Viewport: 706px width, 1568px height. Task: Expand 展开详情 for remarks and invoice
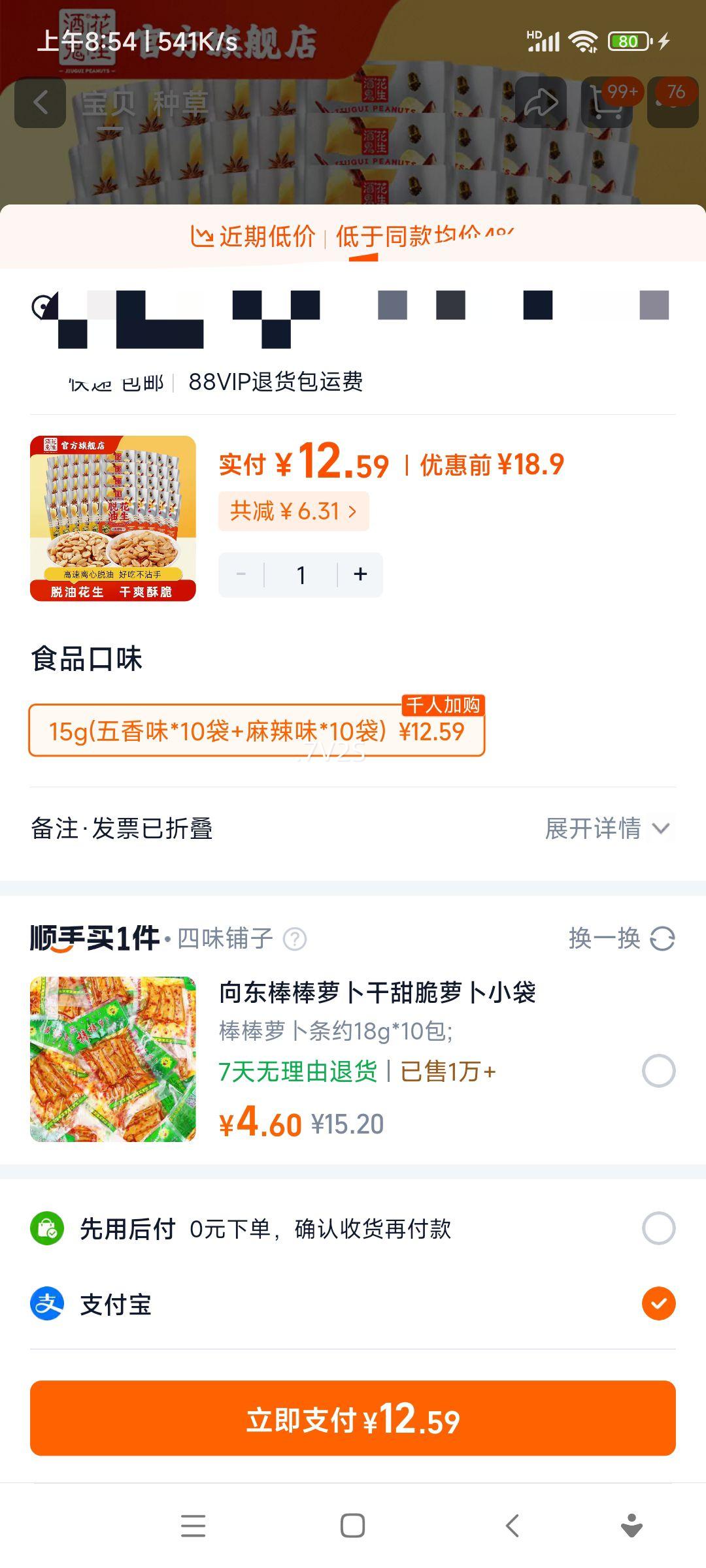[x=608, y=828]
